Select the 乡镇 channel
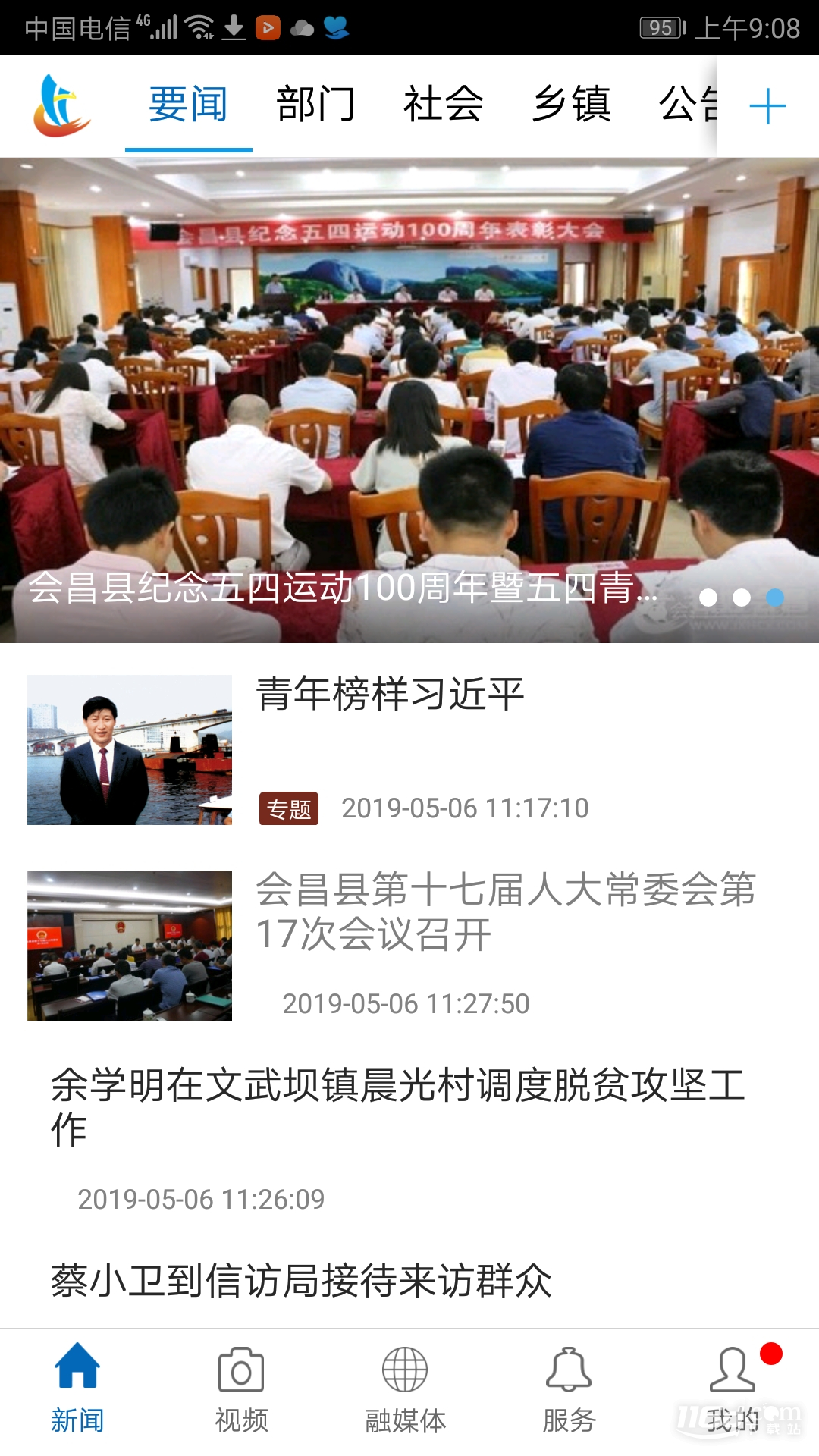 pyautogui.click(x=574, y=105)
